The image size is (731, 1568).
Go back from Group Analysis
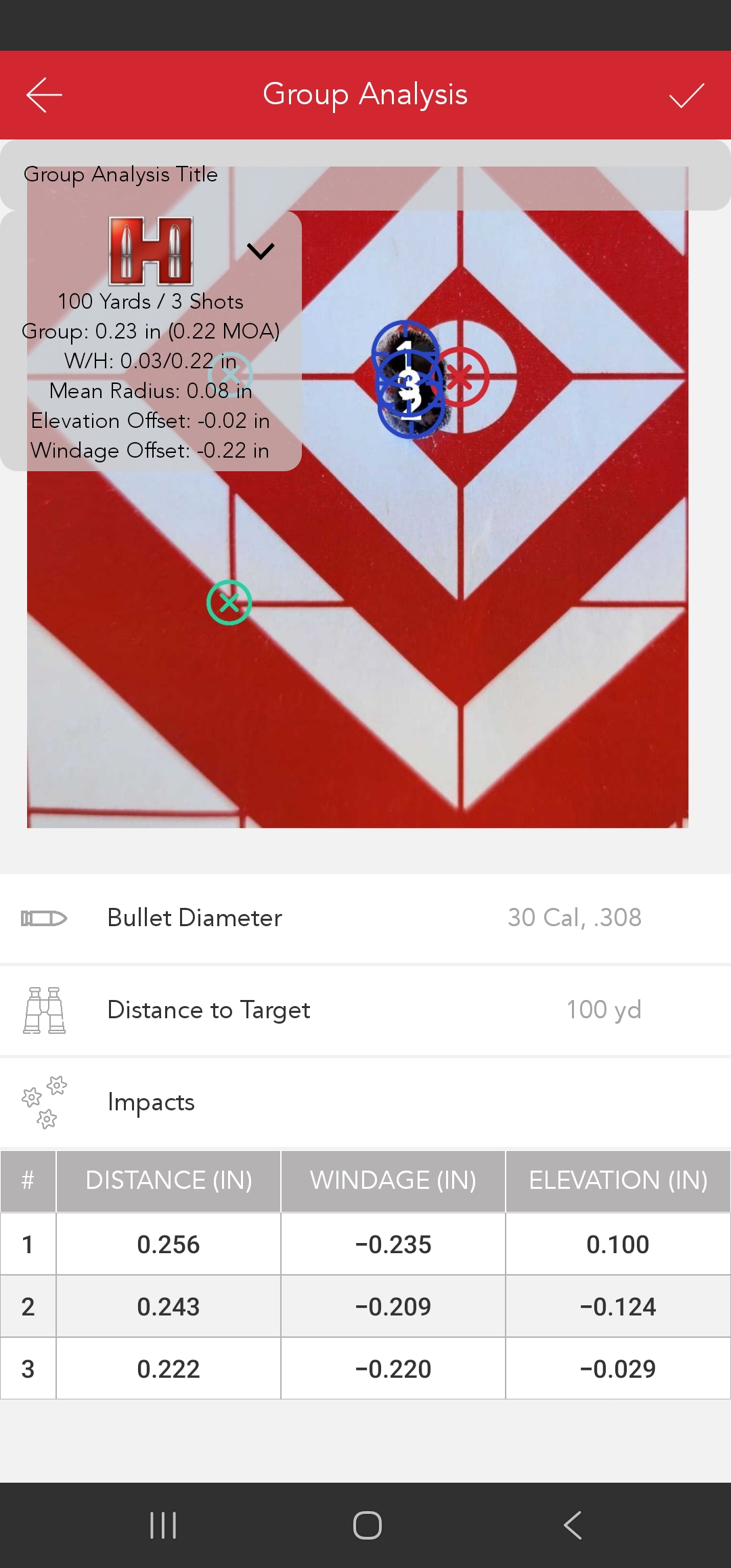click(45, 95)
